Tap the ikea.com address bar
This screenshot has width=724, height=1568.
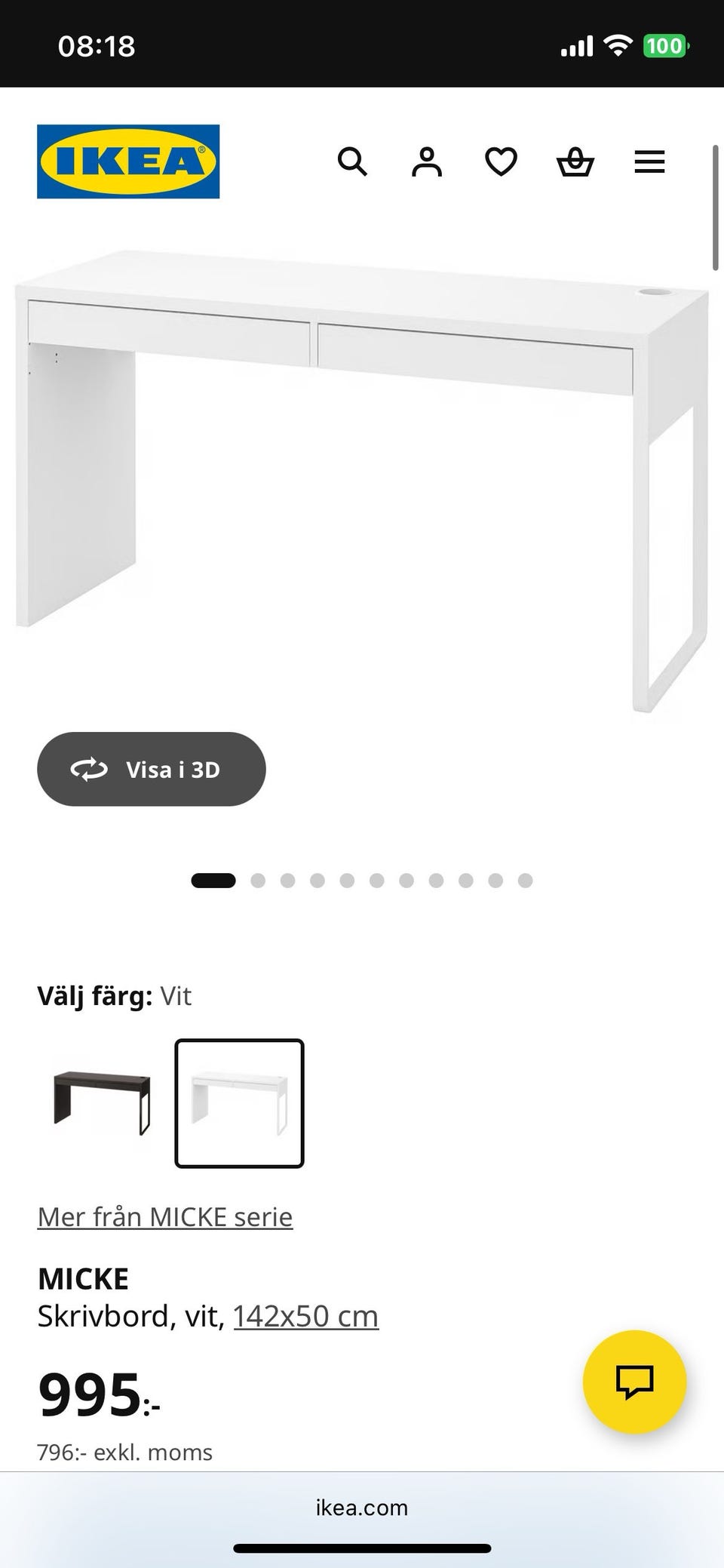(x=361, y=1508)
